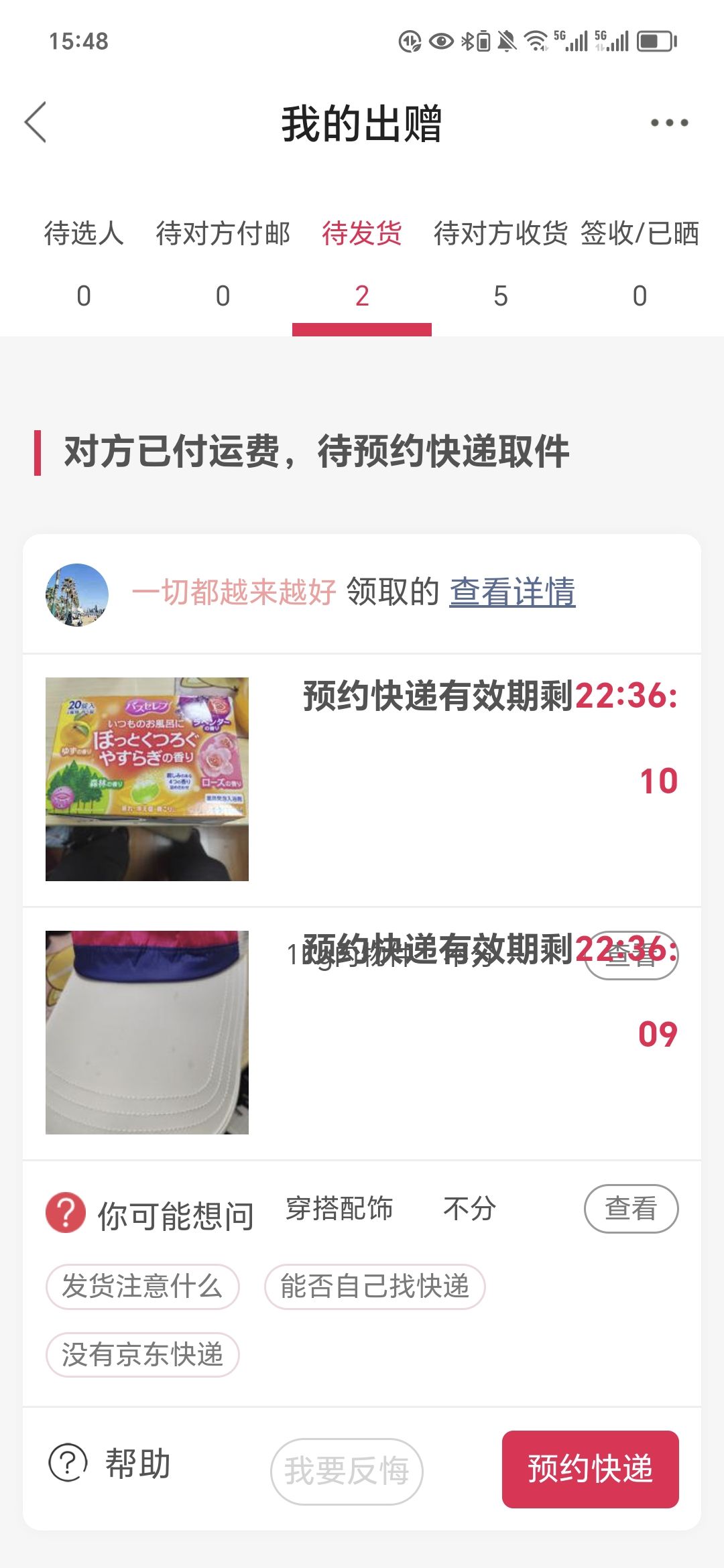Image resolution: width=724 pixels, height=1568 pixels.
Task: Open the bath salt box item photo
Action: 147,779
